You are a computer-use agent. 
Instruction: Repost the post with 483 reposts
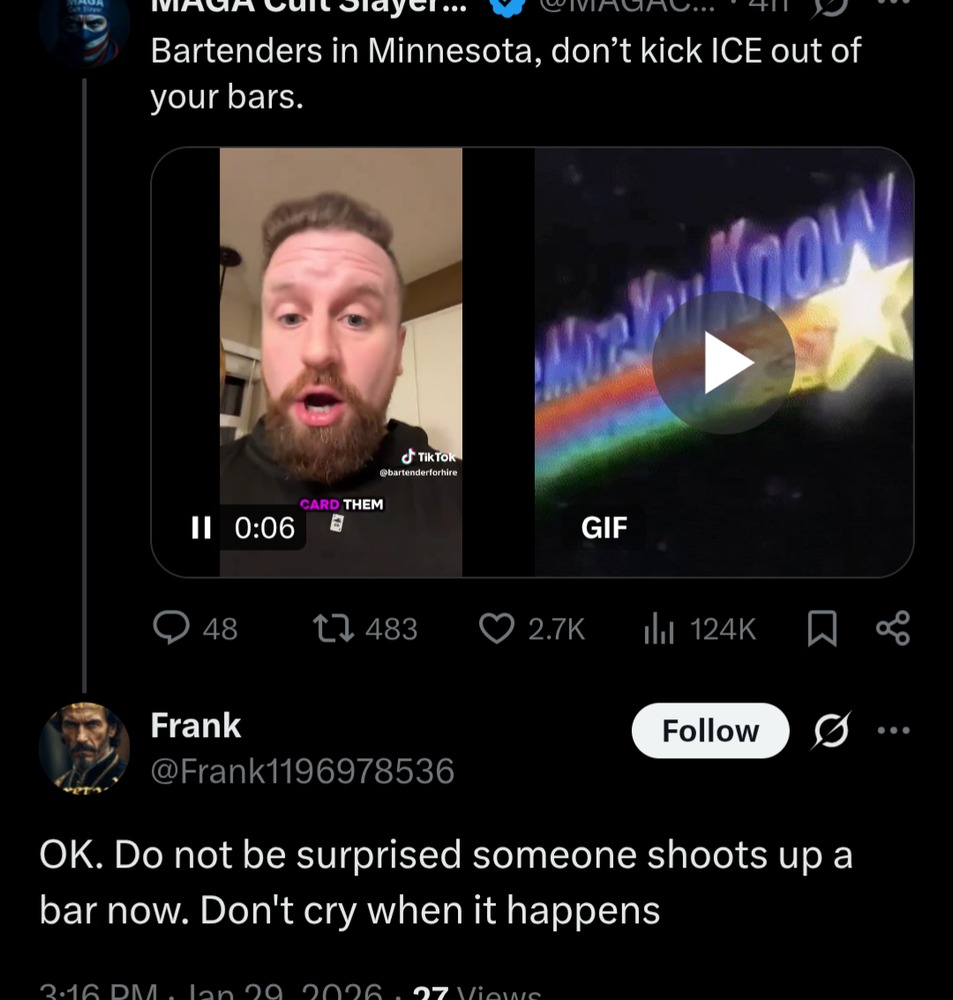click(x=329, y=628)
